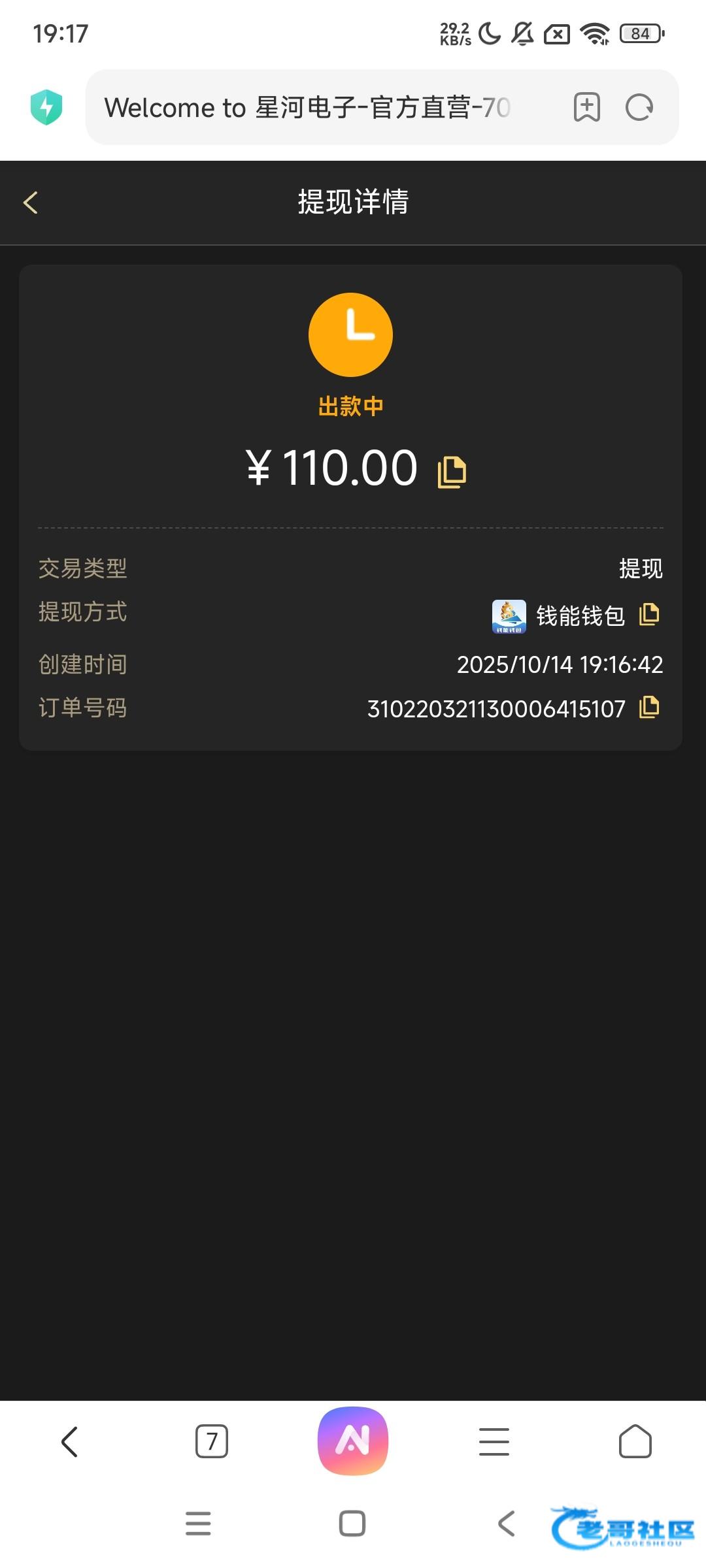Image resolution: width=706 pixels, height=1568 pixels.
Task: Open the browser security shield
Action: pyautogui.click(x=46, y=107)
